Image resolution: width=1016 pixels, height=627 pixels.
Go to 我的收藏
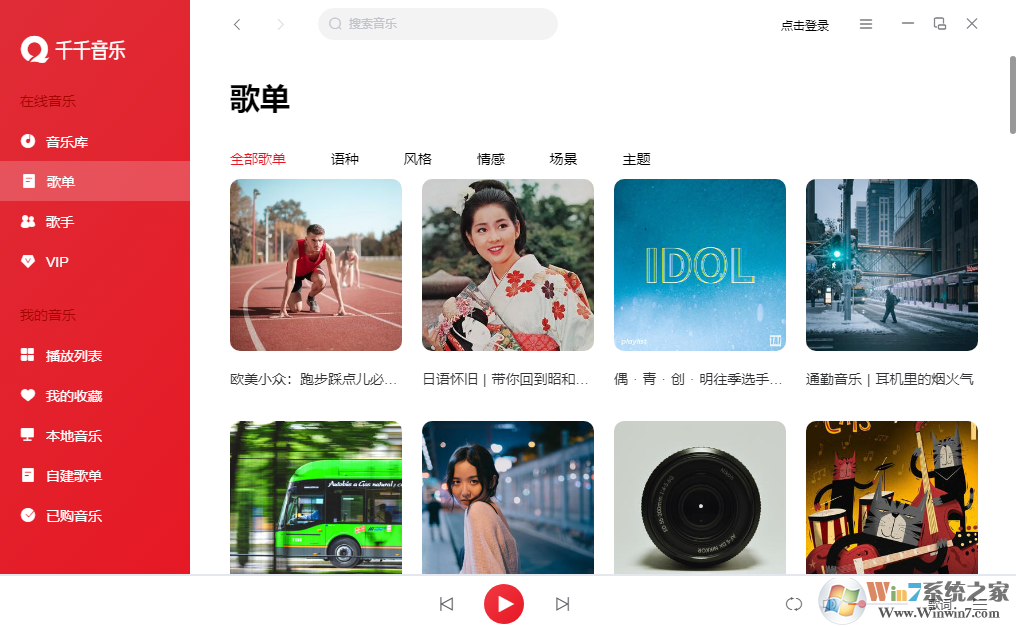point(74,396)
